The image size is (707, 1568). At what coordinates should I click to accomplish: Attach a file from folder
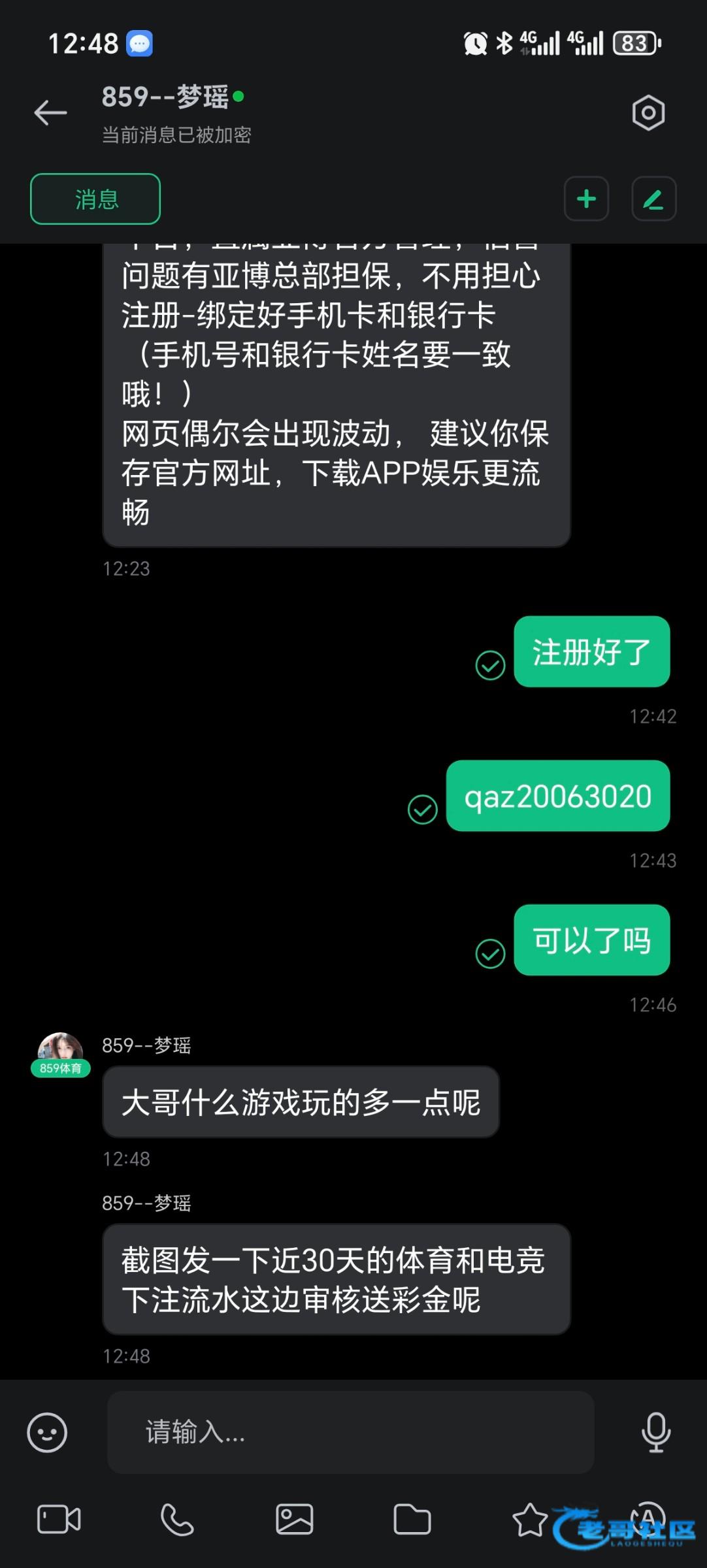click(412, 1519)
